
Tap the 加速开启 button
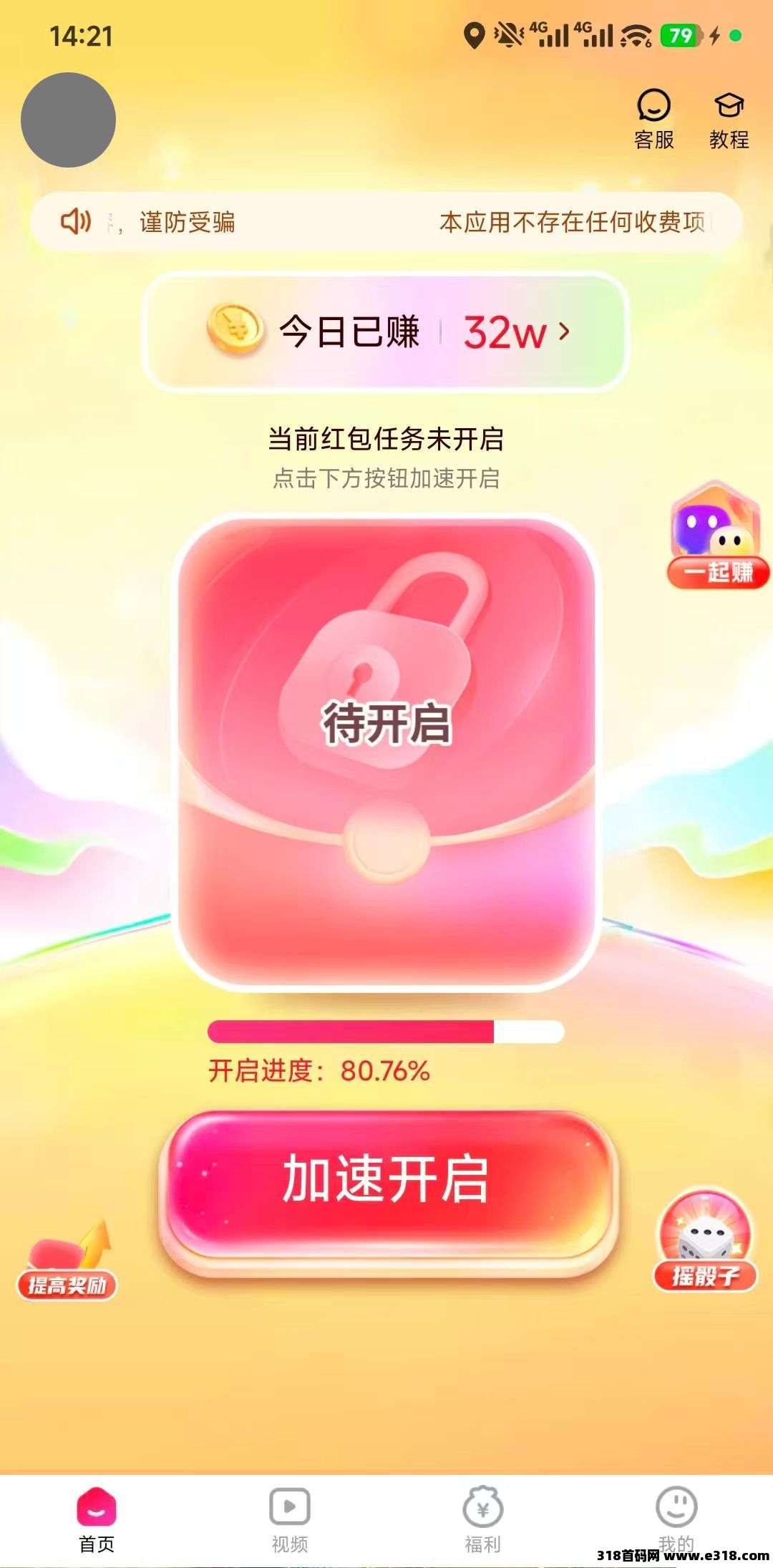pyautogui.click(x=386, y=1180)
